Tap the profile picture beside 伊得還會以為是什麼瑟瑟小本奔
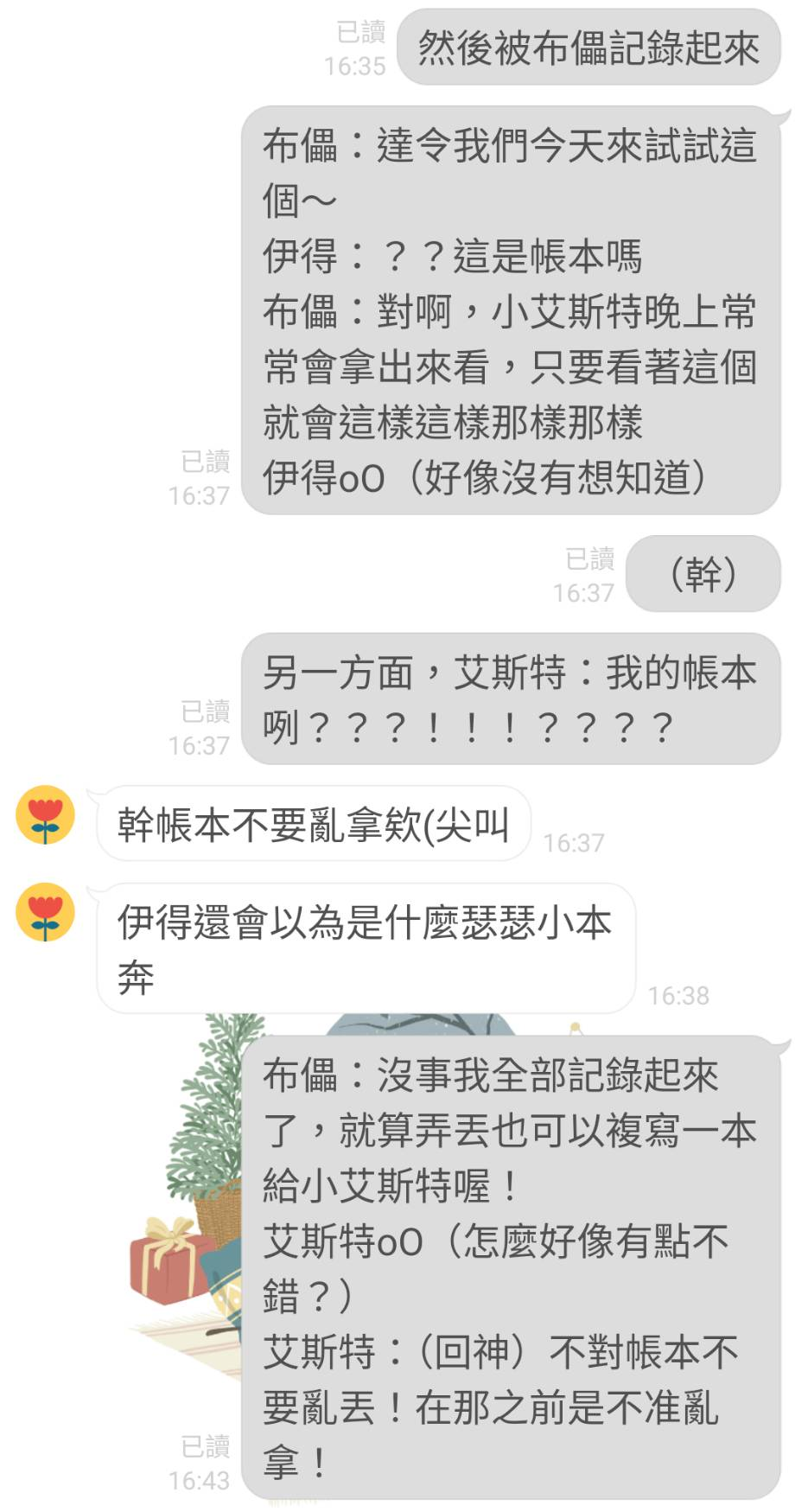Image resolution: width=808 pixels, height=1512 pixels. click(45, 911)
